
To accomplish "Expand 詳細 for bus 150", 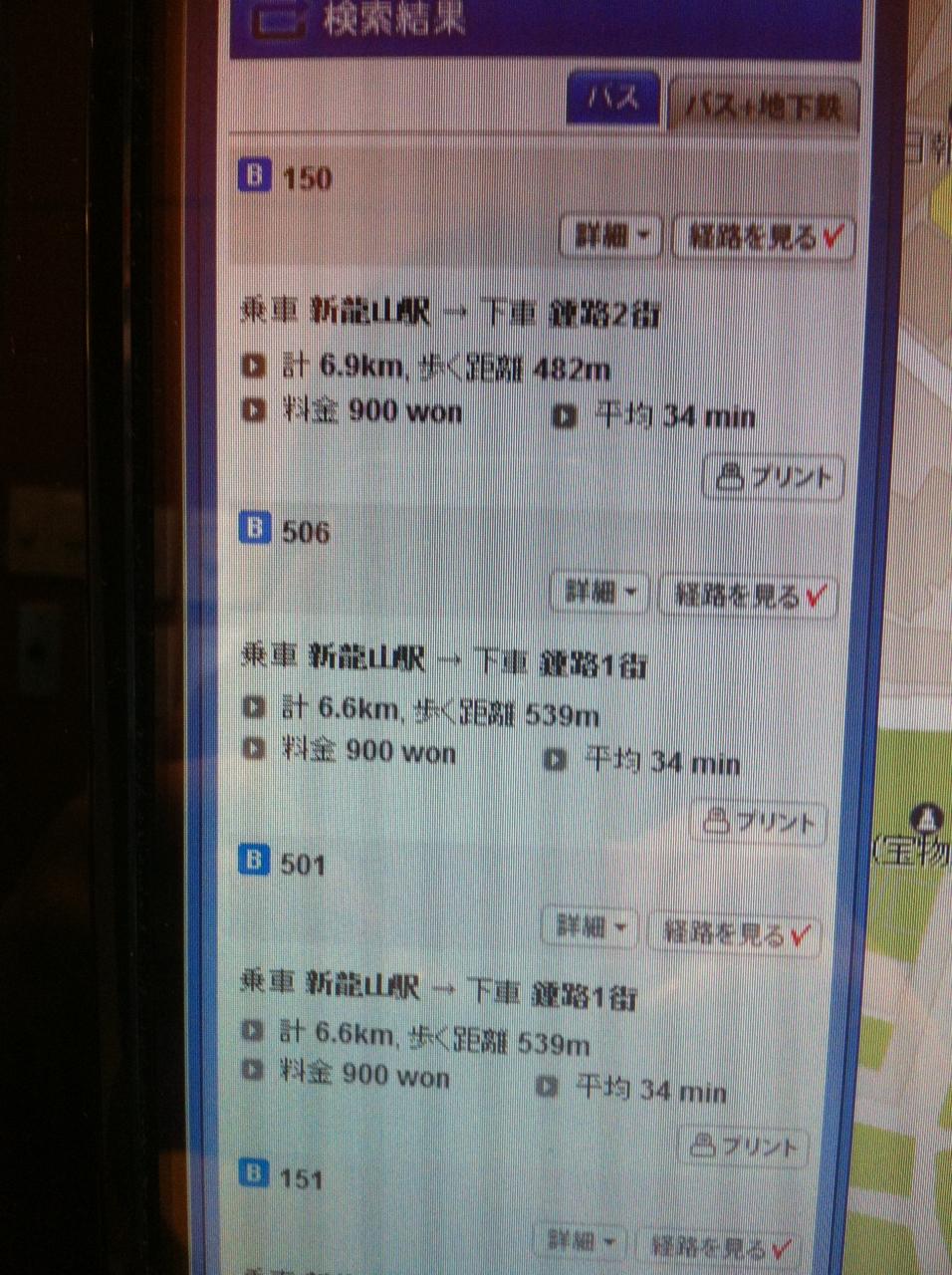I will [609, 237].
